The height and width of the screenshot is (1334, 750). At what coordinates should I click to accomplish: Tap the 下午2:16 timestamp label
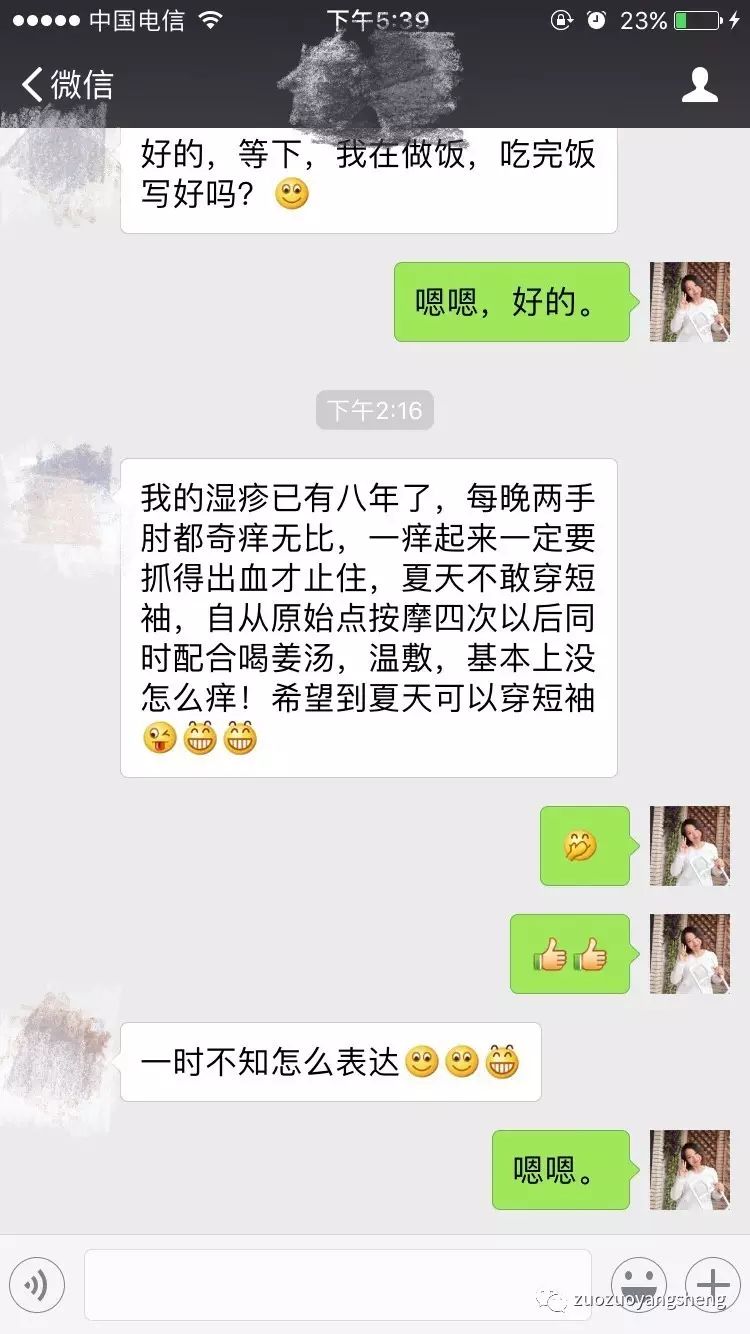click(x=375, y=410)
